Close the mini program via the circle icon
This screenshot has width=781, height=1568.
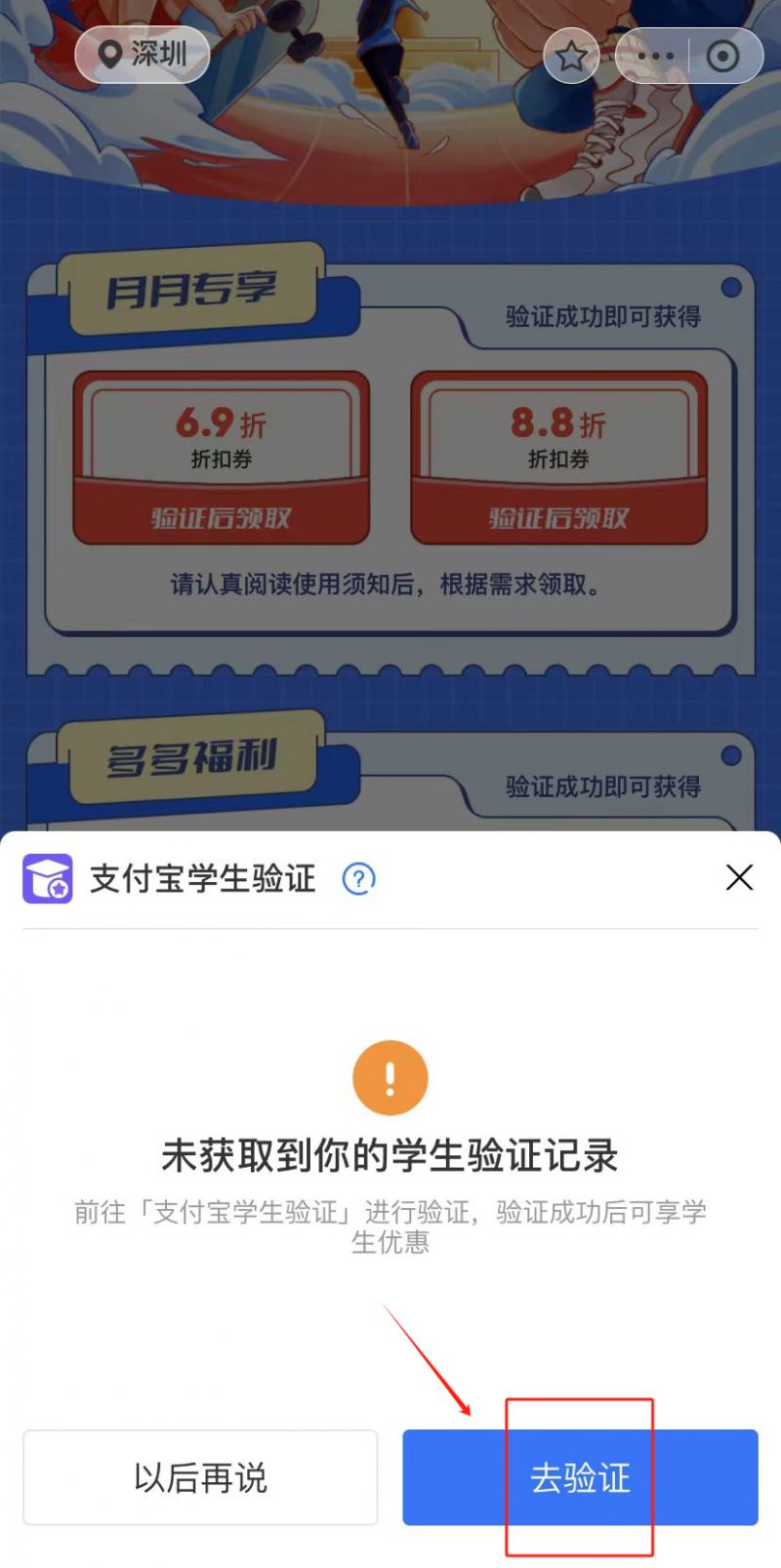pos(722,57)
